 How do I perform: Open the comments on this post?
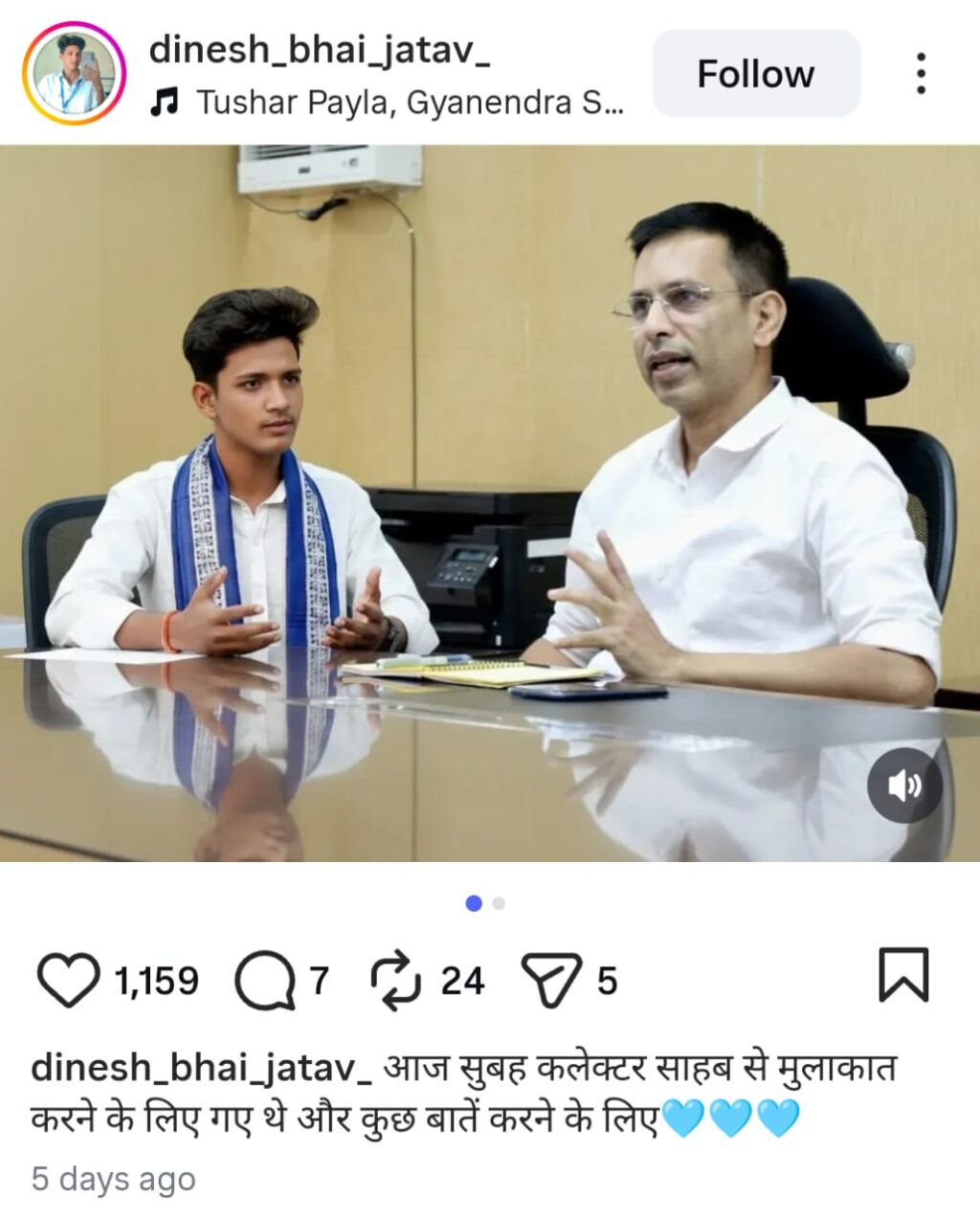pyautogui.click(x=265, y=981)
